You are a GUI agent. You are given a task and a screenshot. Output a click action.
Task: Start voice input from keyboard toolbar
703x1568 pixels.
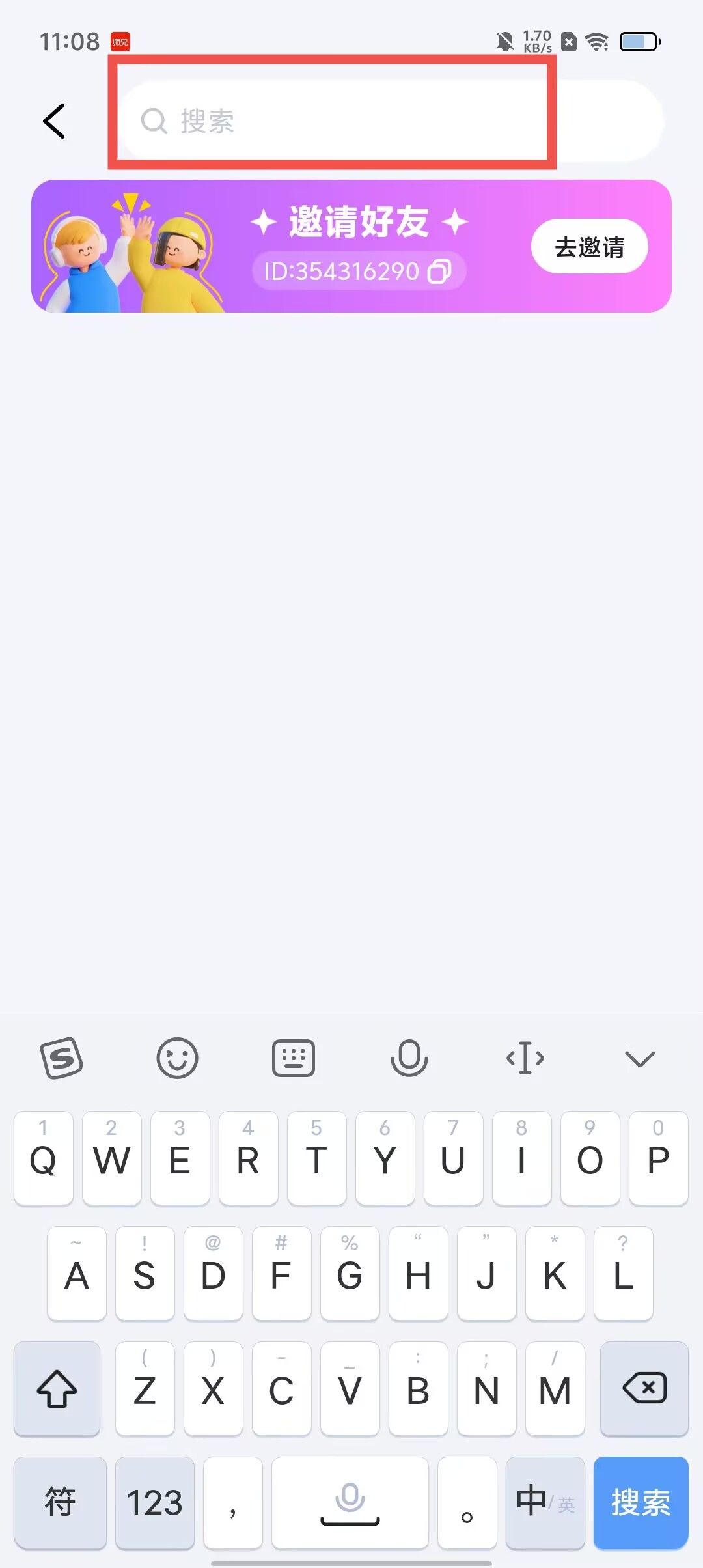point(409,1058)
